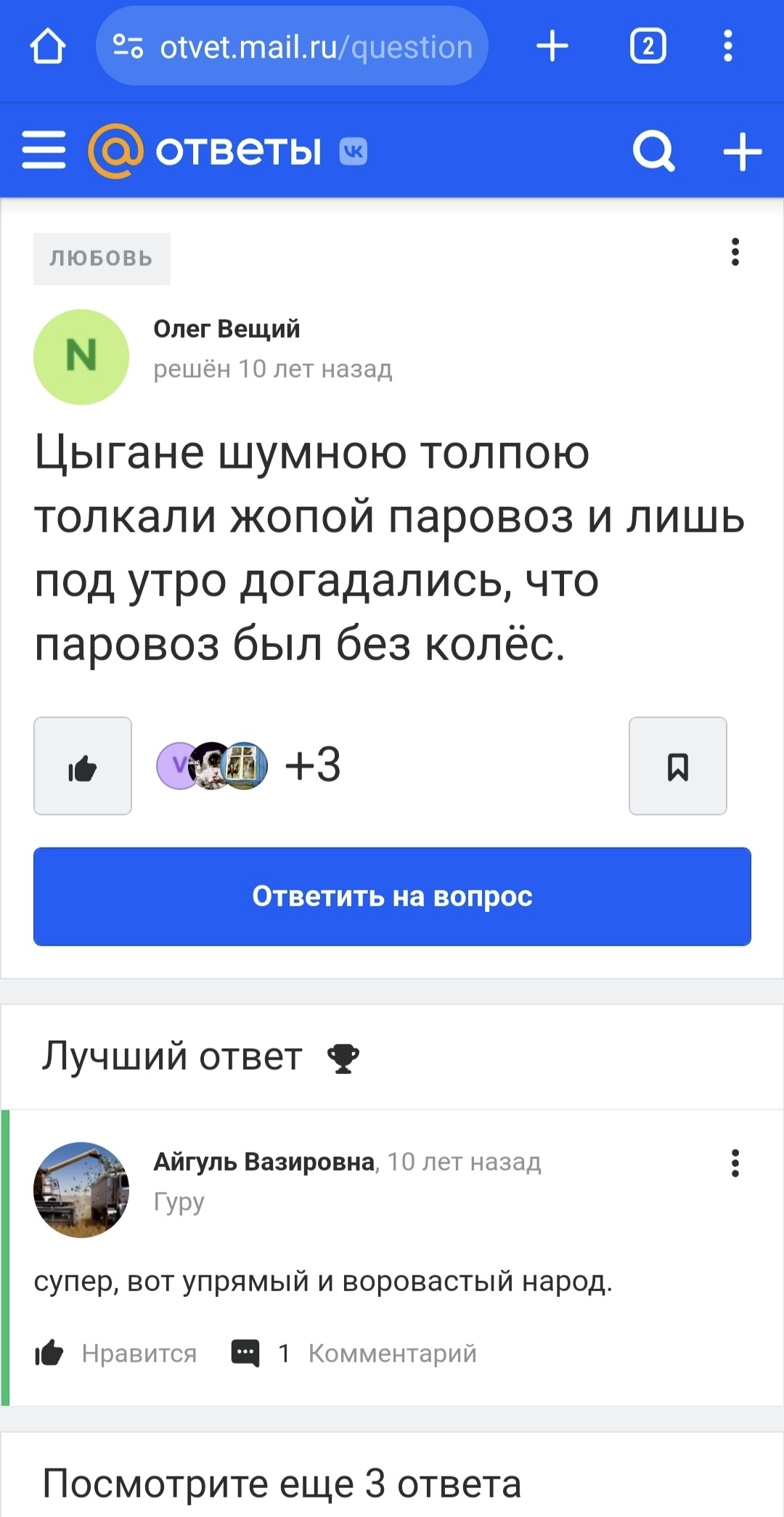
Task: Open the question's three-dot options menu
Action: (735, 252)
